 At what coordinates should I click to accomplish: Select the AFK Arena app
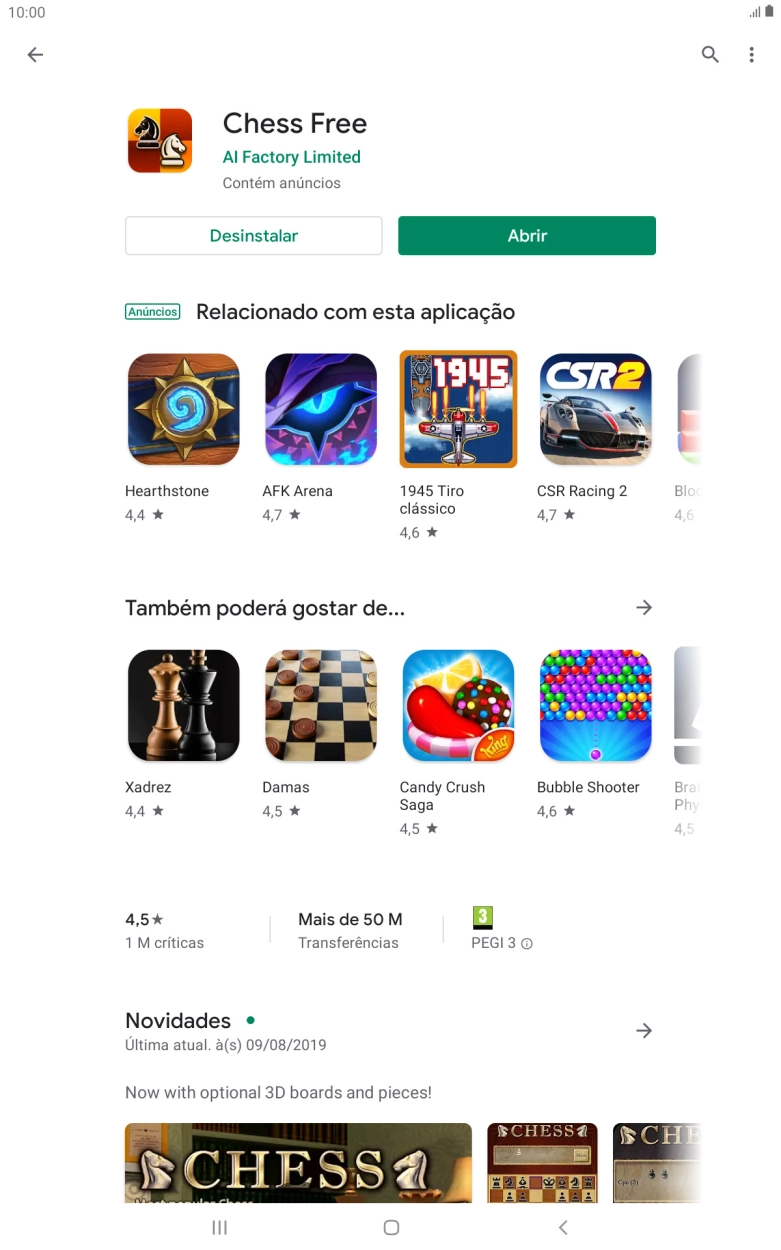(x=321, y=409)
